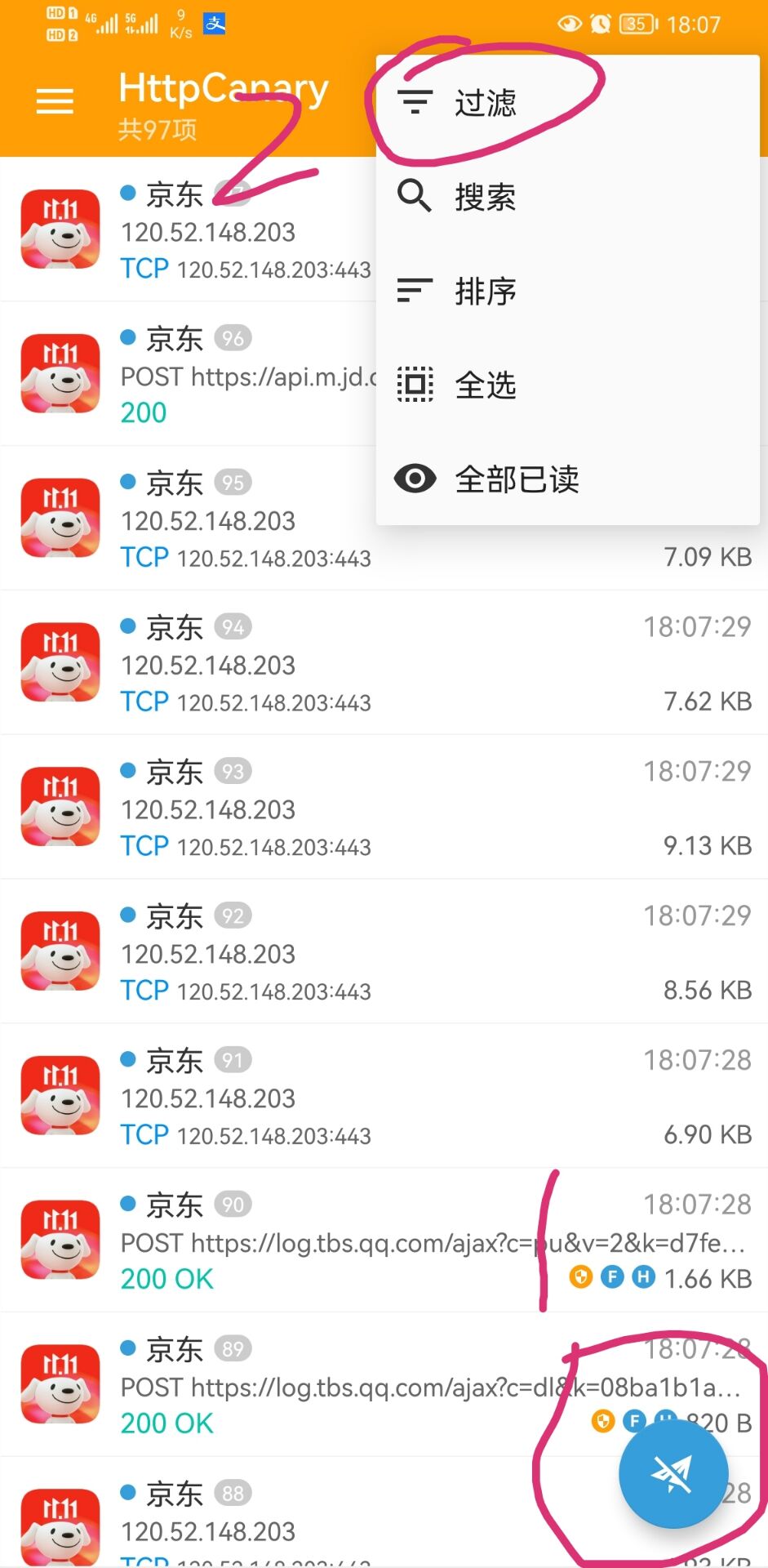Mark all as read via 全部已读

pos(516,479)
